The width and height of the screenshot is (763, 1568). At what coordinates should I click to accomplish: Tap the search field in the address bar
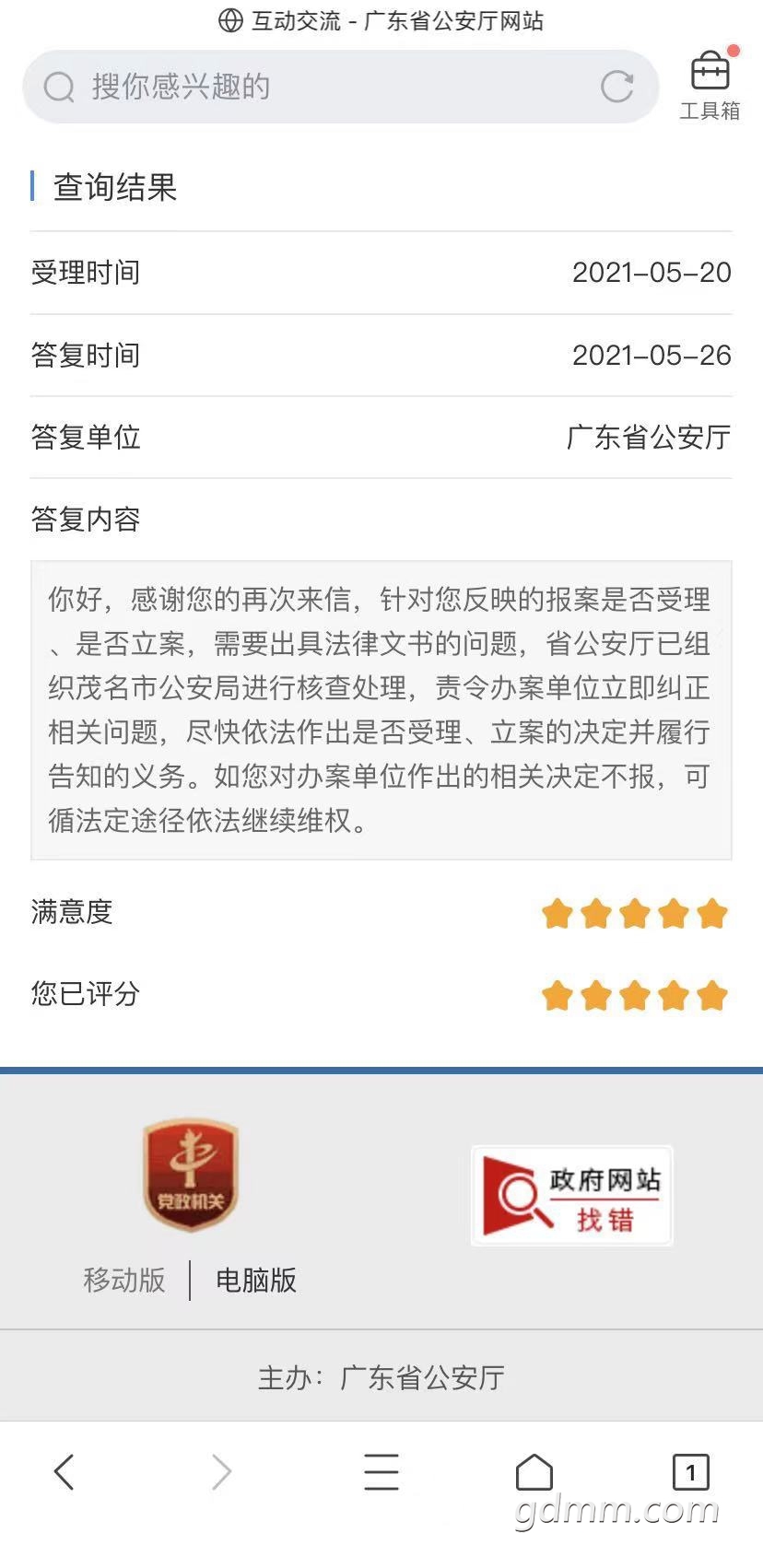313,88
